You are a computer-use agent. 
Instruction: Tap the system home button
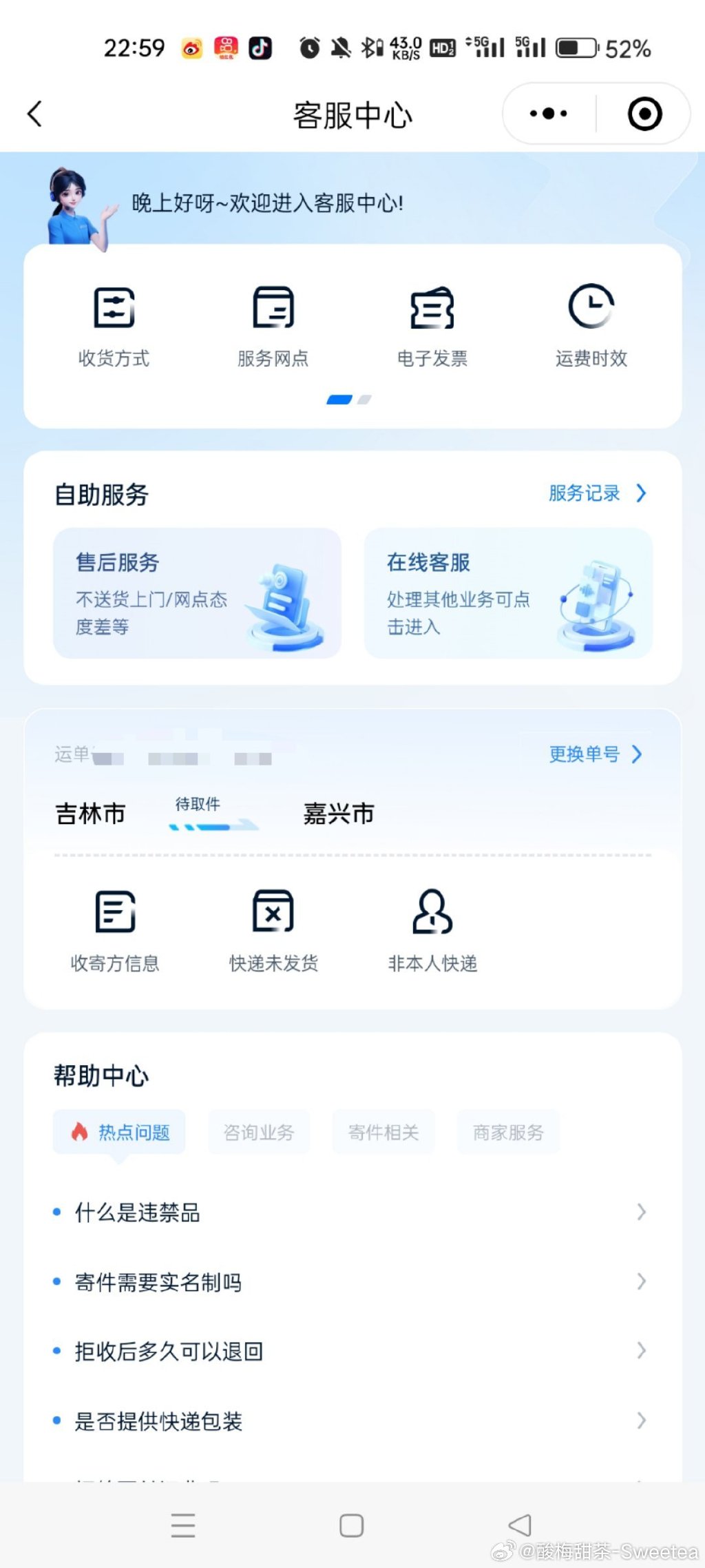click(x=351, y=1525)
